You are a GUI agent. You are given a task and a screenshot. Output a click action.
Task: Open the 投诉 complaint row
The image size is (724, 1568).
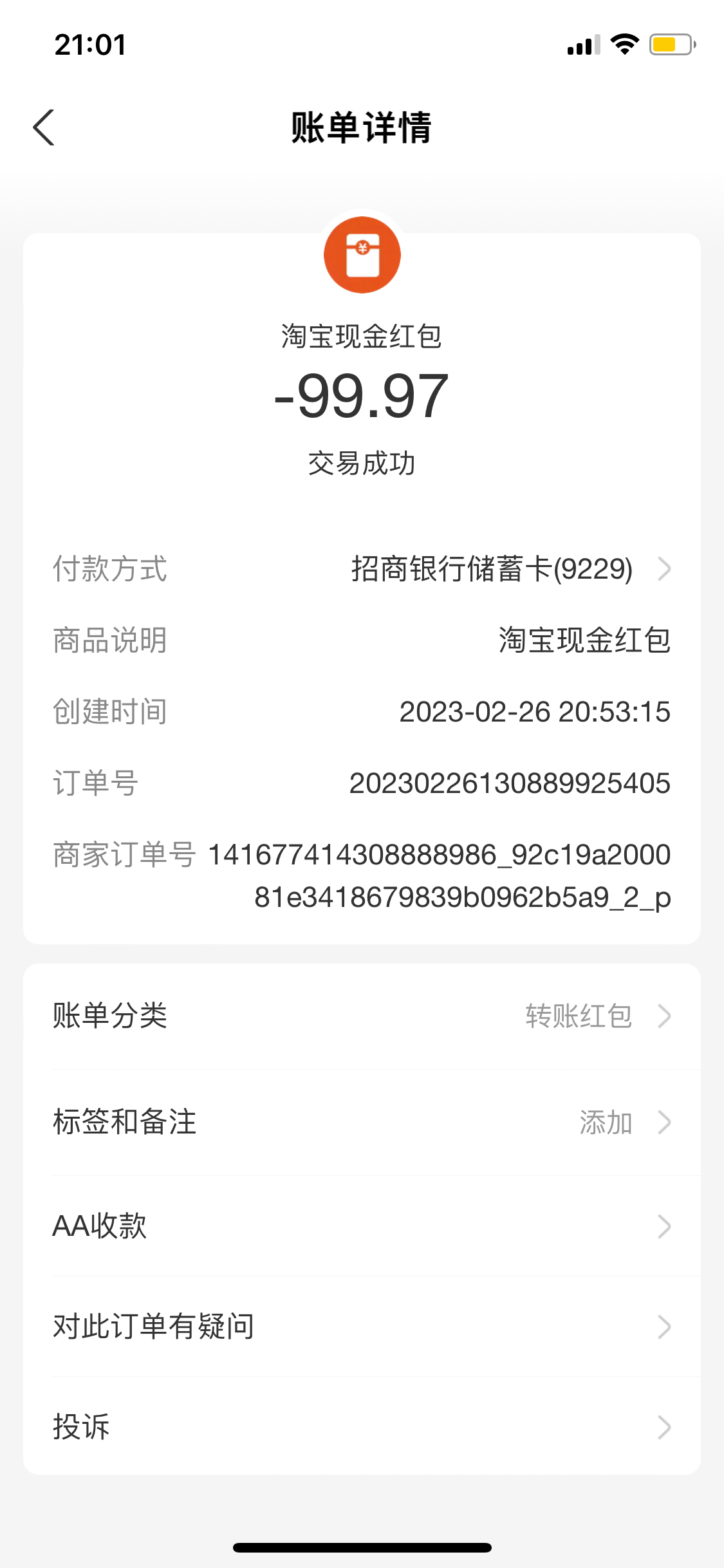362,1427
